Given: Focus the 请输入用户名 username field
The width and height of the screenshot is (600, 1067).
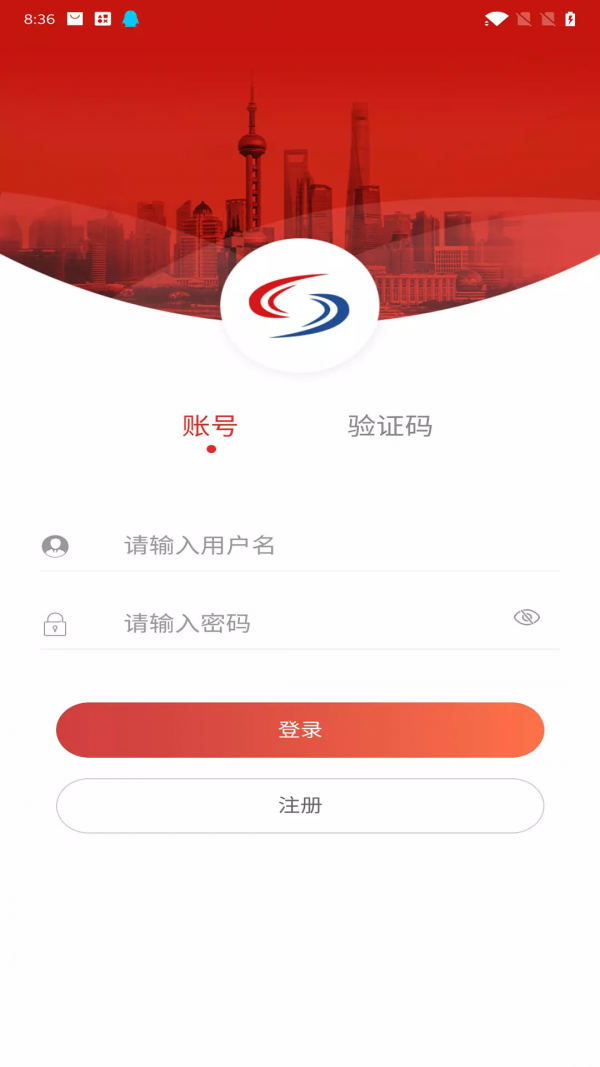Looking at the screenshot, I should pyautogui.click(x=320, y=545).
